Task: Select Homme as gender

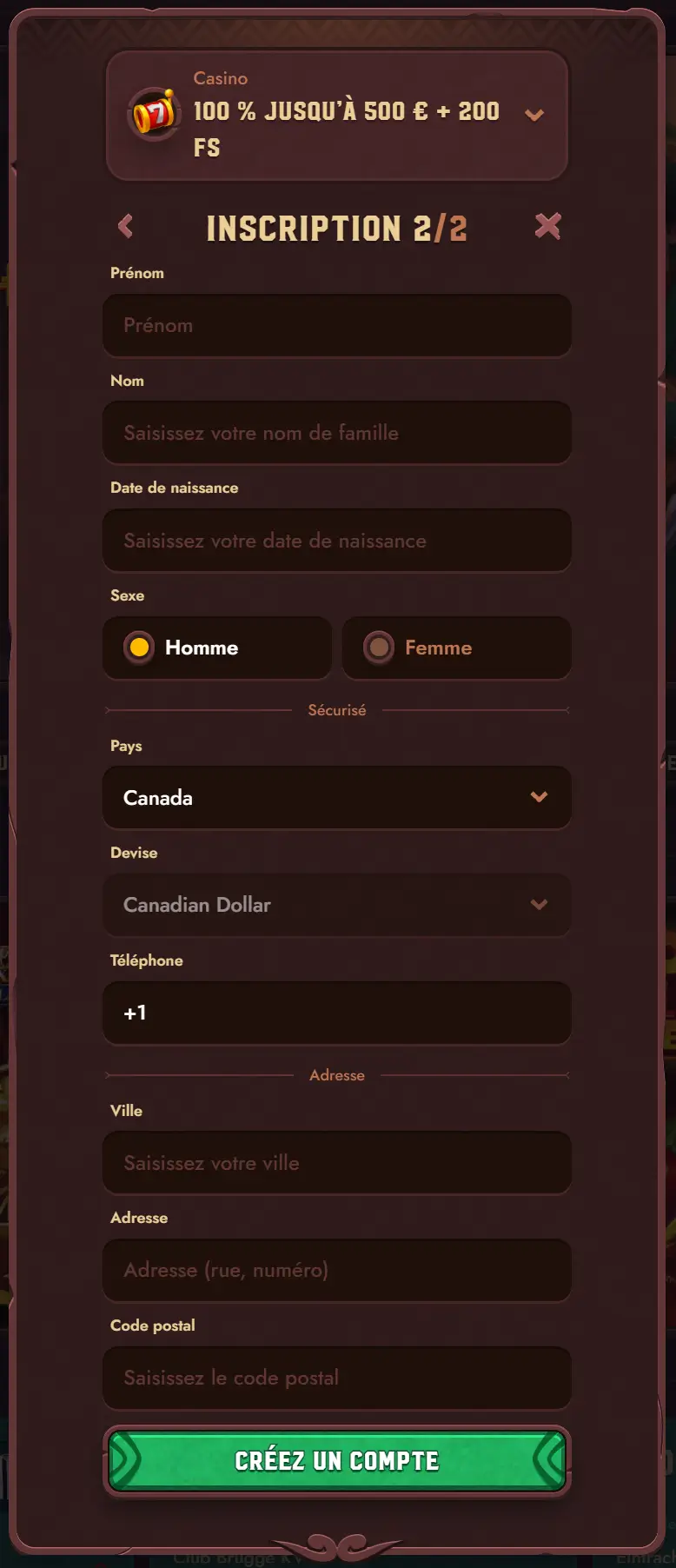Action: pyautogui.click(x=217, y=648)
